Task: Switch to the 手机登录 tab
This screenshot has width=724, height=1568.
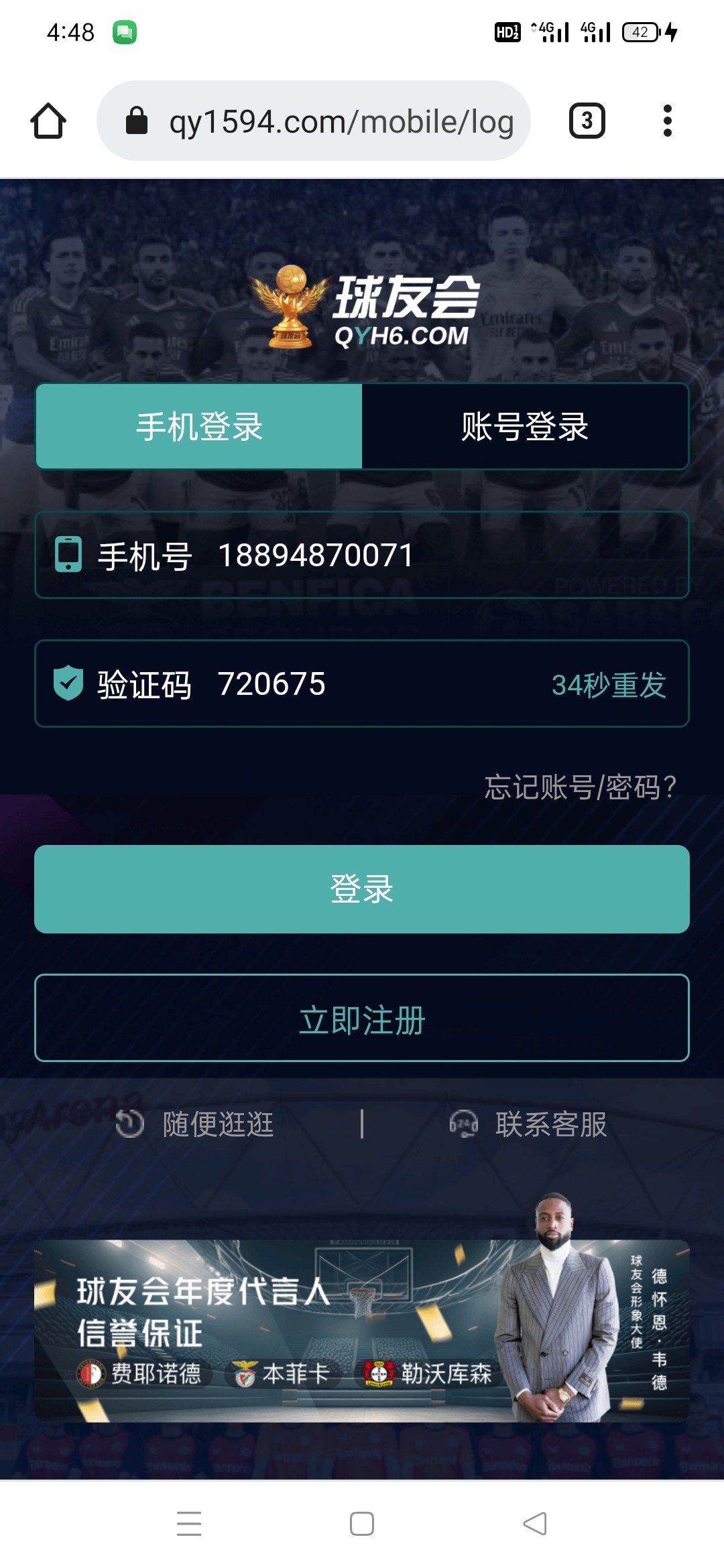Action: 199,426
